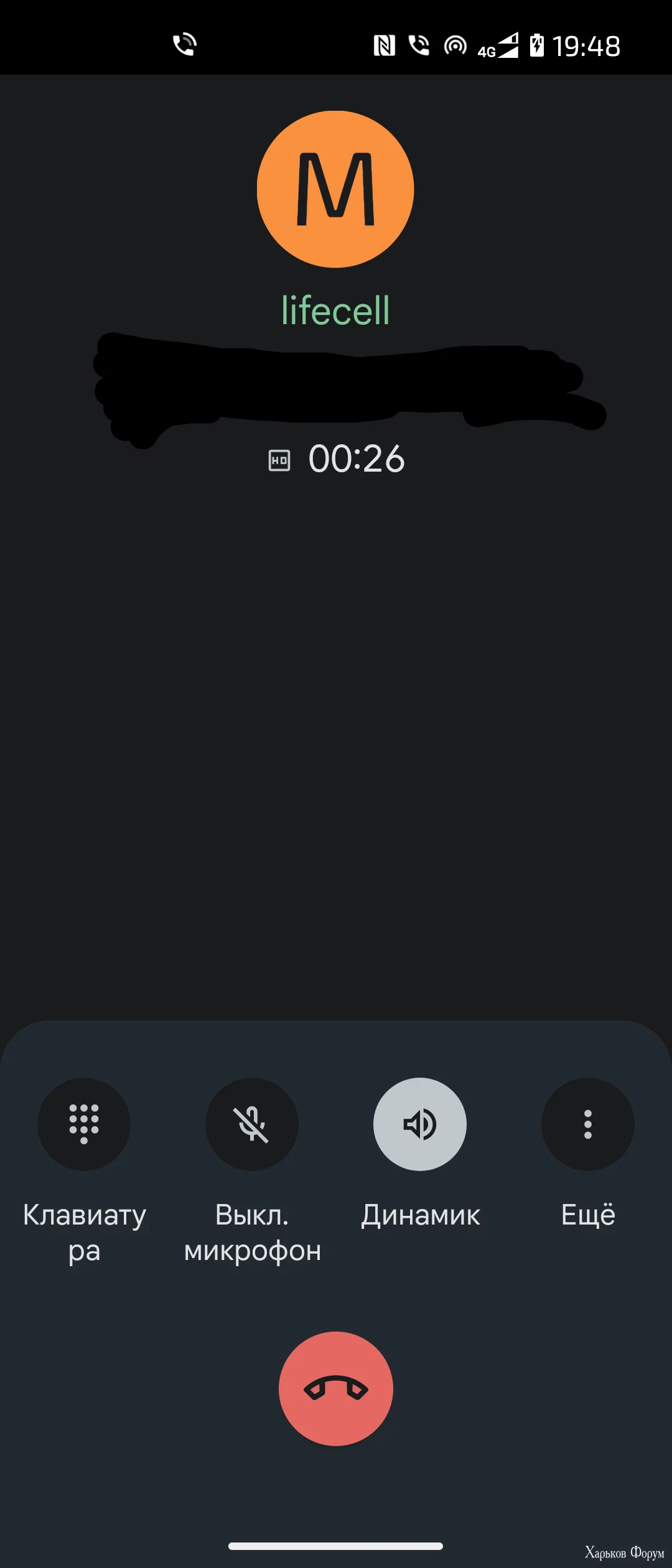This screenshot has height=1568, width=672.
Task: Open more call options (Ещё)
Action: [x=588, y=1124]
